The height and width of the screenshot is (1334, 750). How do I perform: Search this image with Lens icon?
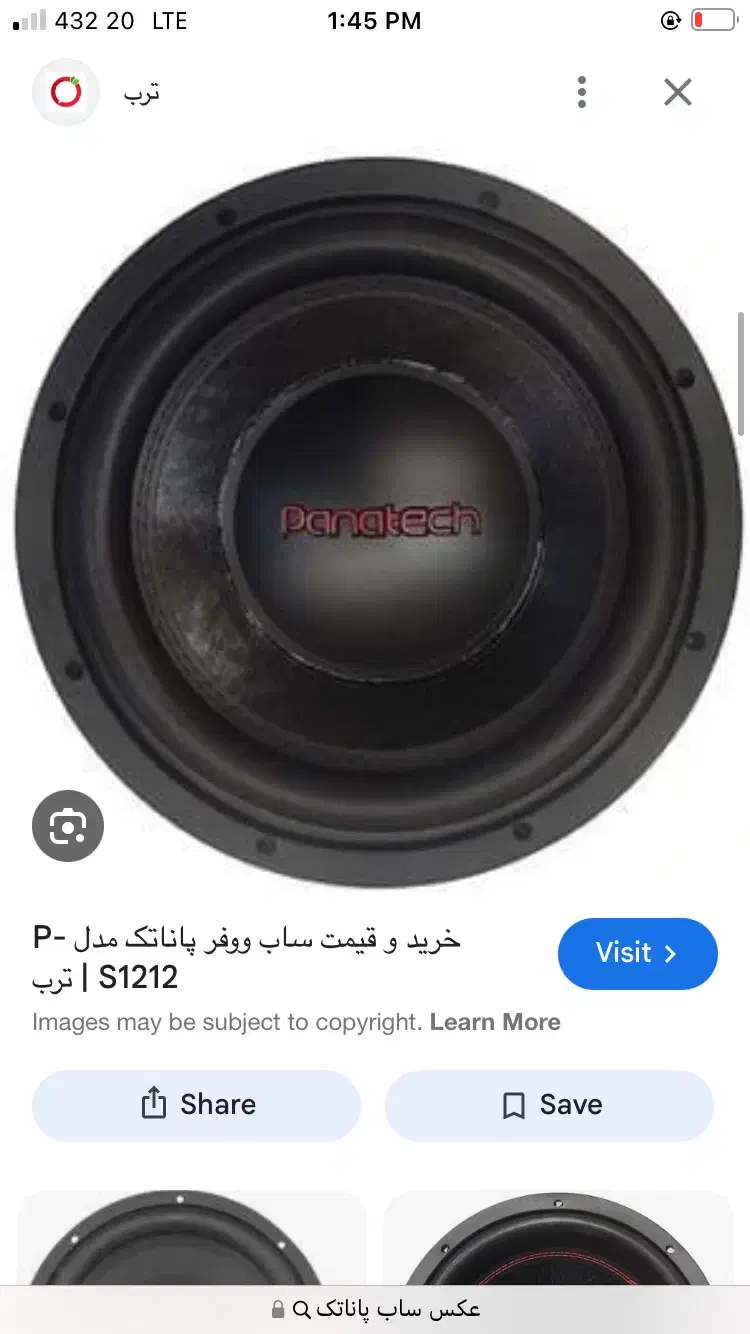click(x=68, y=826)
